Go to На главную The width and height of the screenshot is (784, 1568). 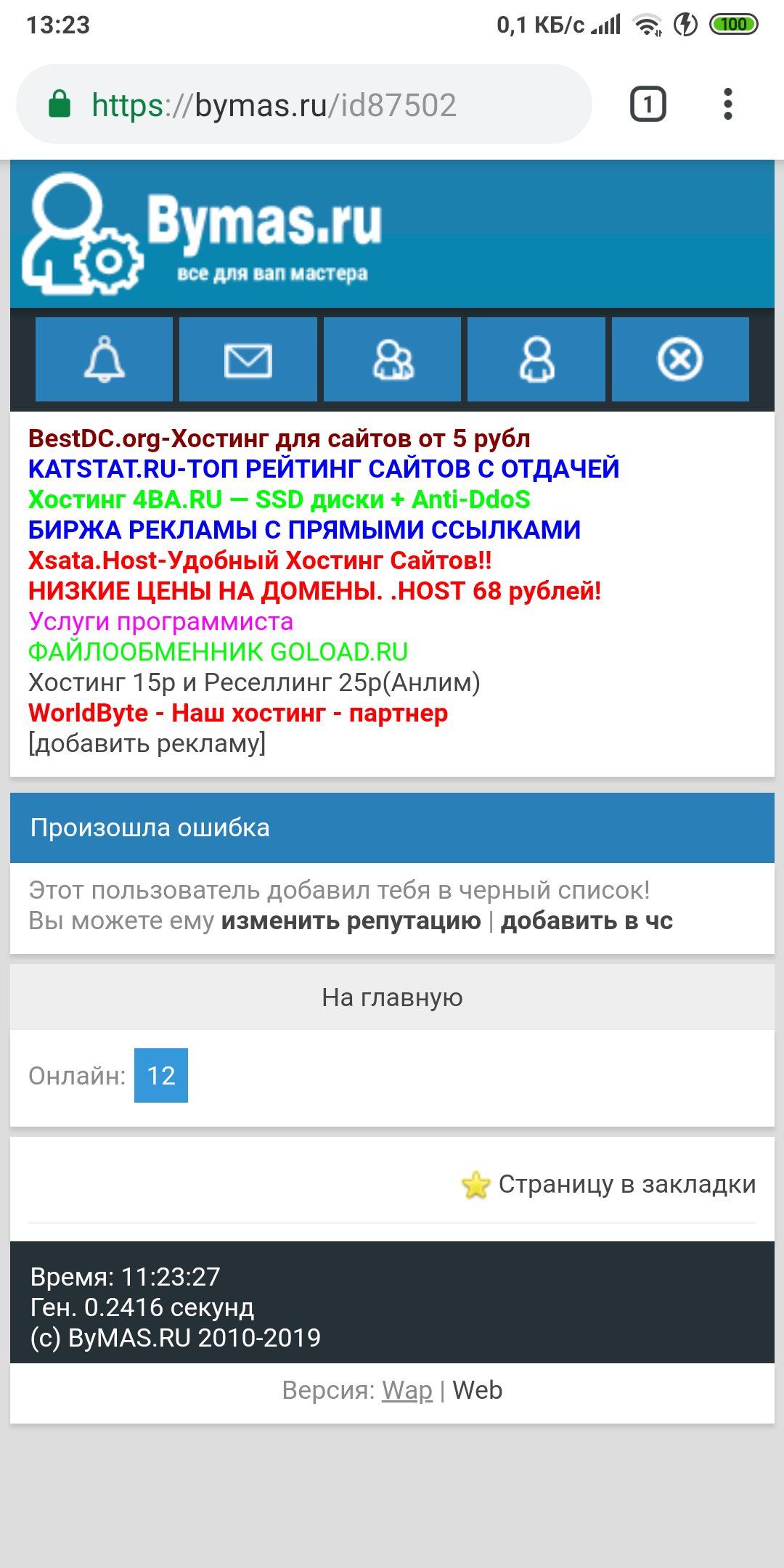tap(392, 997)
